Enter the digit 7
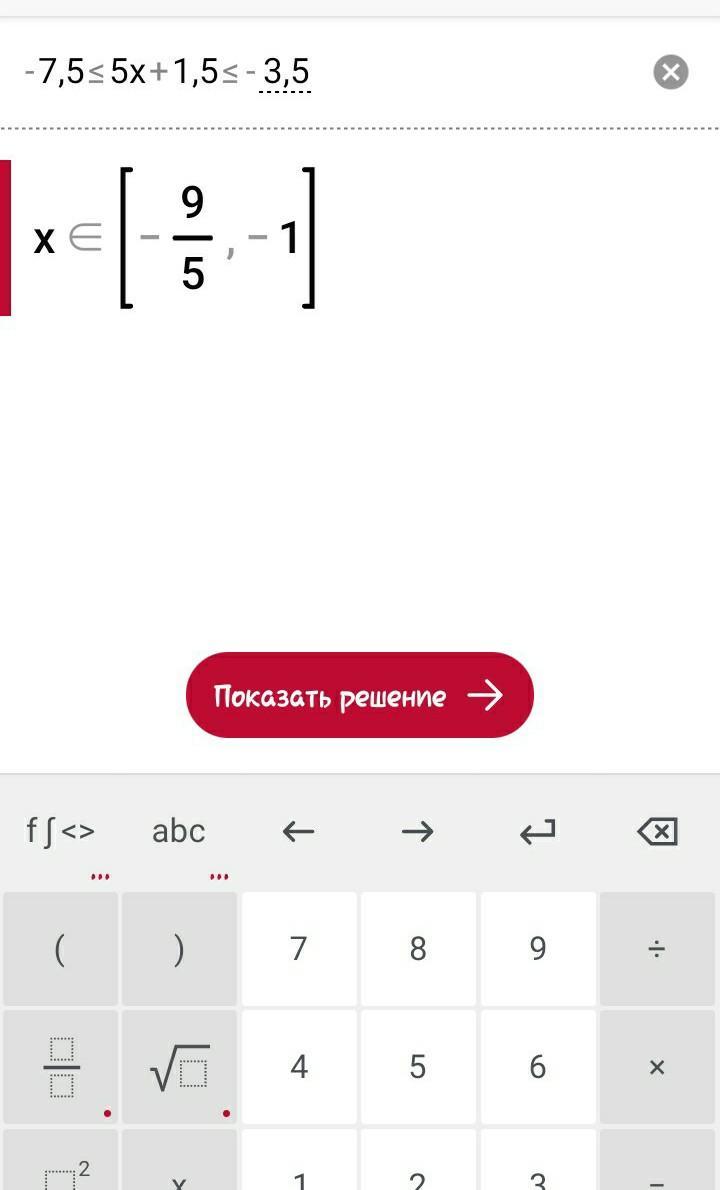The image size is (720, 1190). (x=299, y=948)
